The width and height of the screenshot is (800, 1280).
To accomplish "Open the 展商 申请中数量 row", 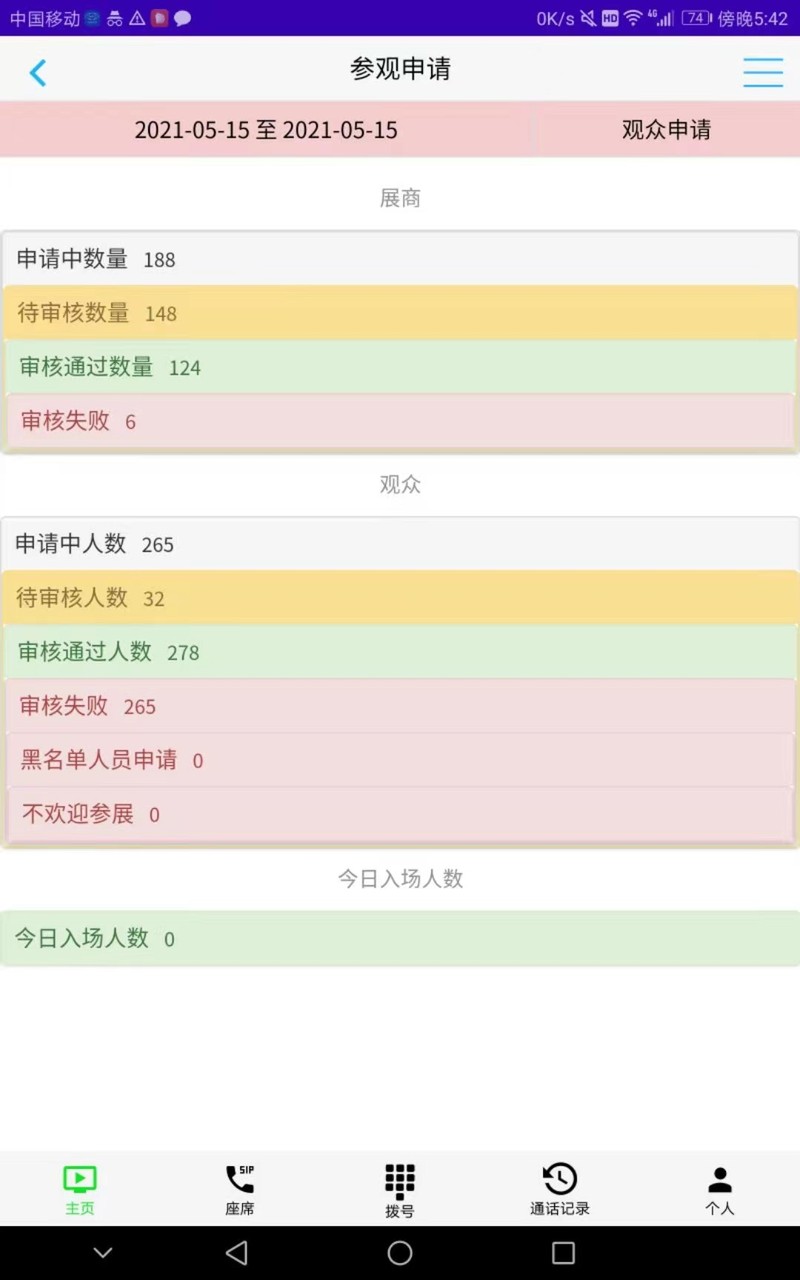I will pos(400,259).
